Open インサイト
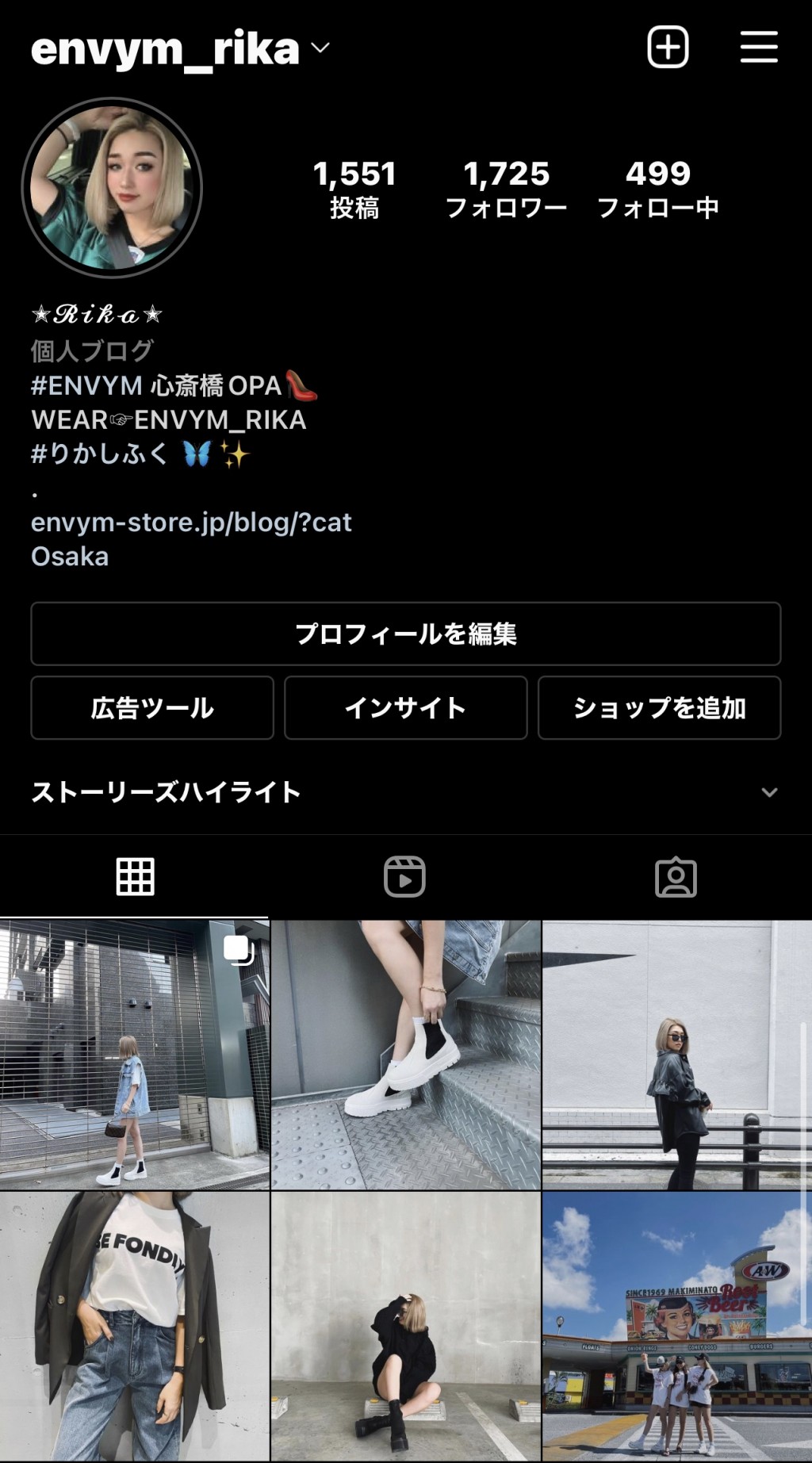812x1463 pixels. pyautogui.click(x=405, y=707)
